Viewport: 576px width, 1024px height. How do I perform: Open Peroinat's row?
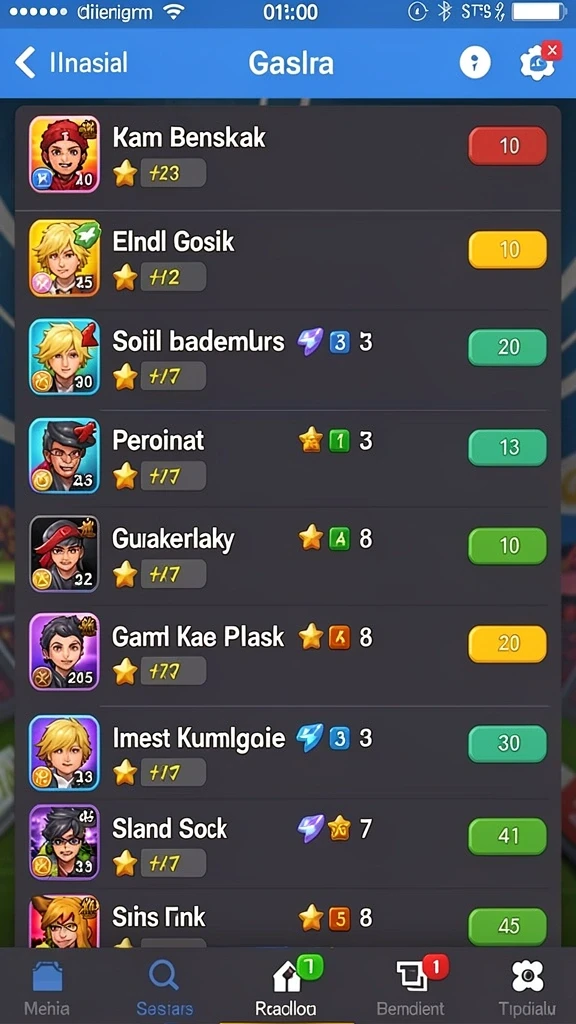pyautogui.click(x=288, y=458)
